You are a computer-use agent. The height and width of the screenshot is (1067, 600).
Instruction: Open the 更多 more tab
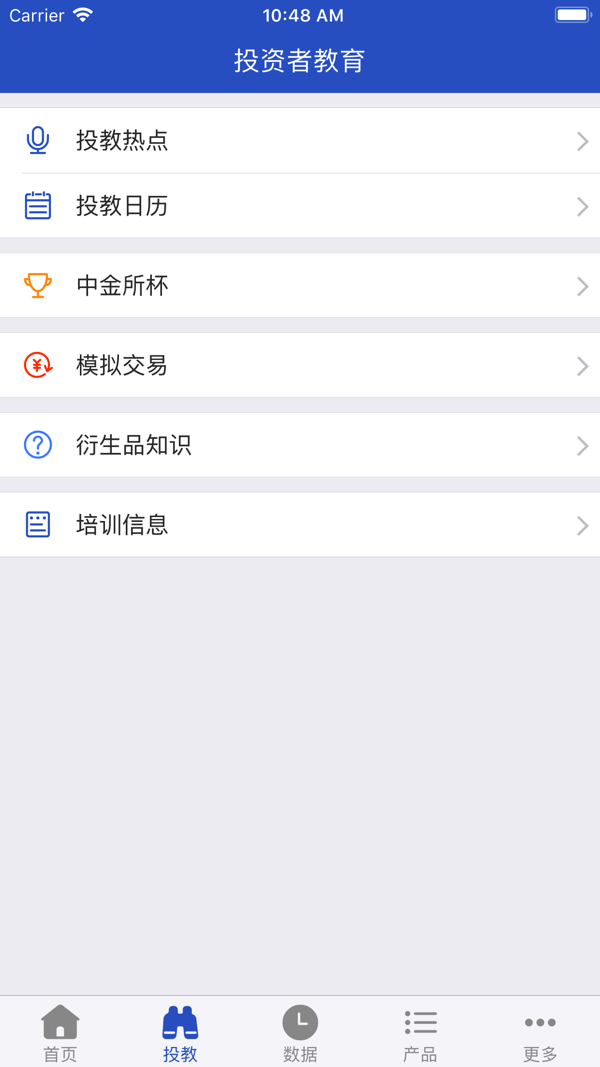540,1032
